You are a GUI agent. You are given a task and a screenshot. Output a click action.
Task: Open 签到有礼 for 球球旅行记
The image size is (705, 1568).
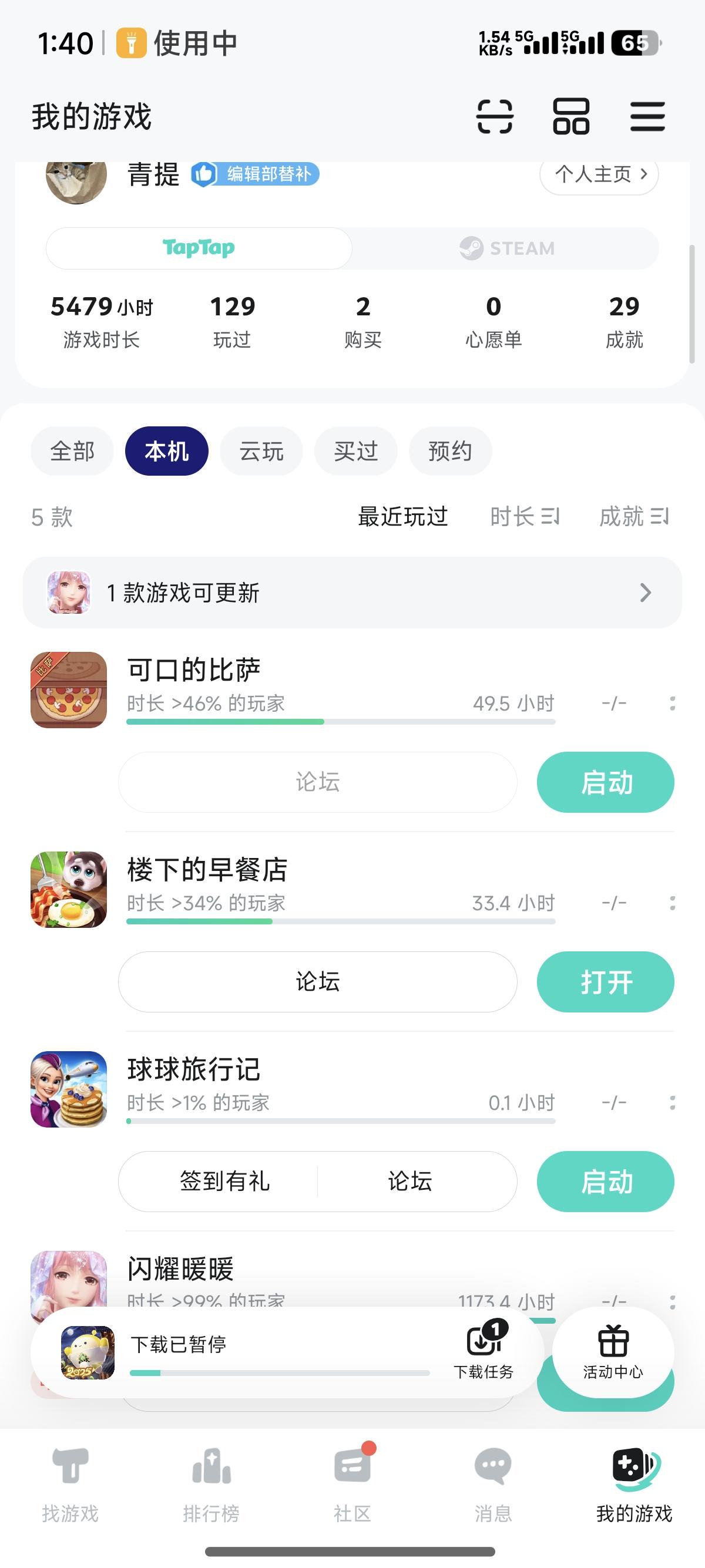pos(224,1182)
